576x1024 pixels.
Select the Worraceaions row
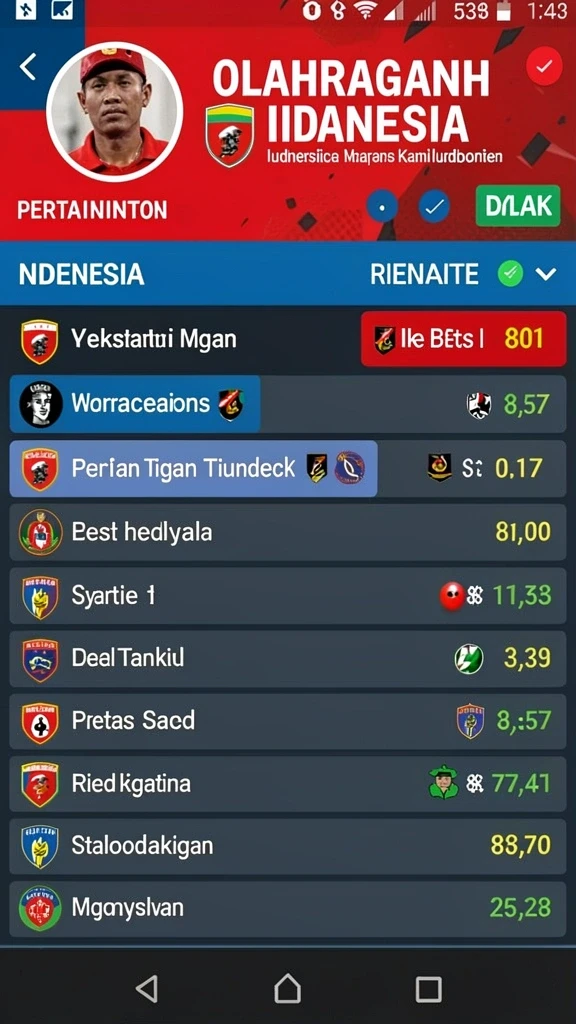point(287,404)
